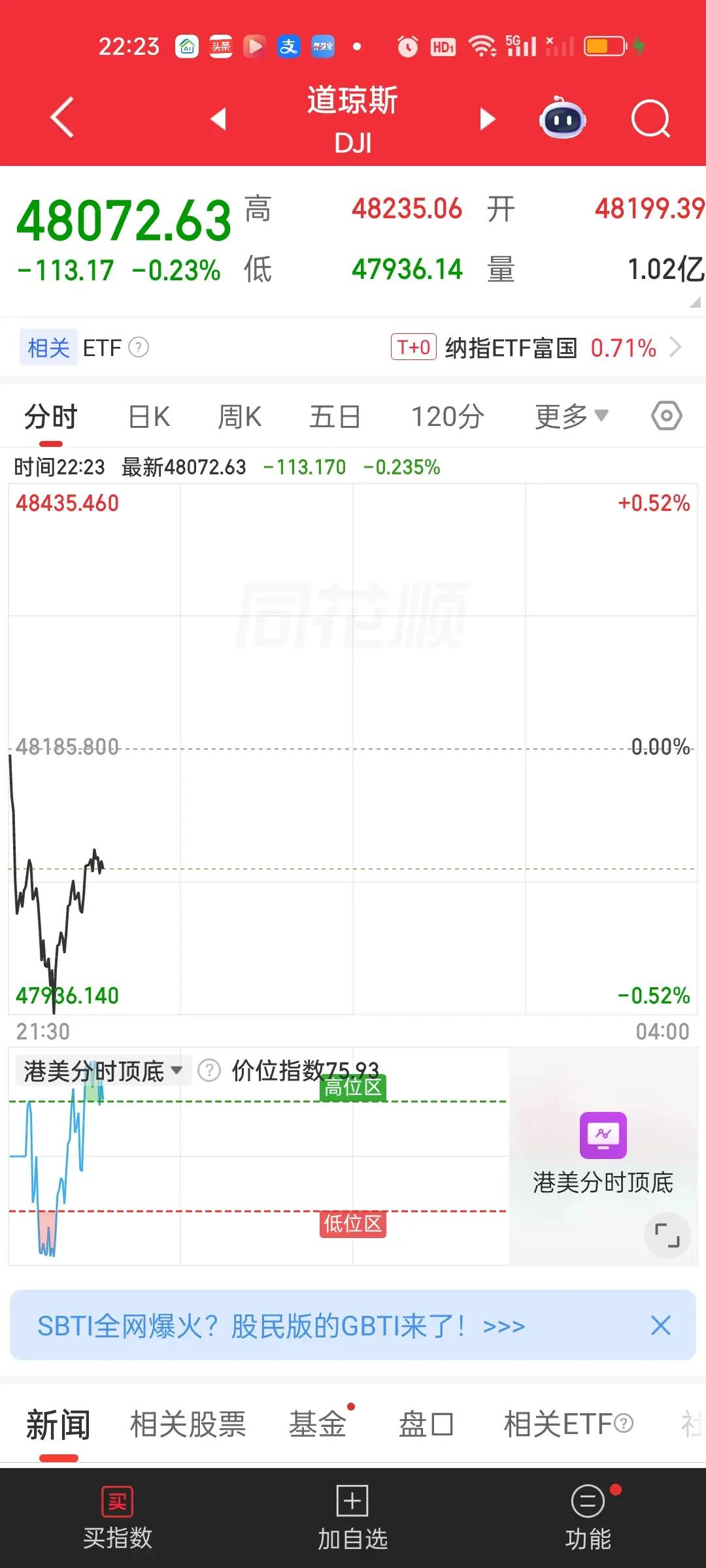Viewport: 706px width, 1568px height.
Task: Tap the 价位指数 question mark bubble
Action: tap(209, 1070)
